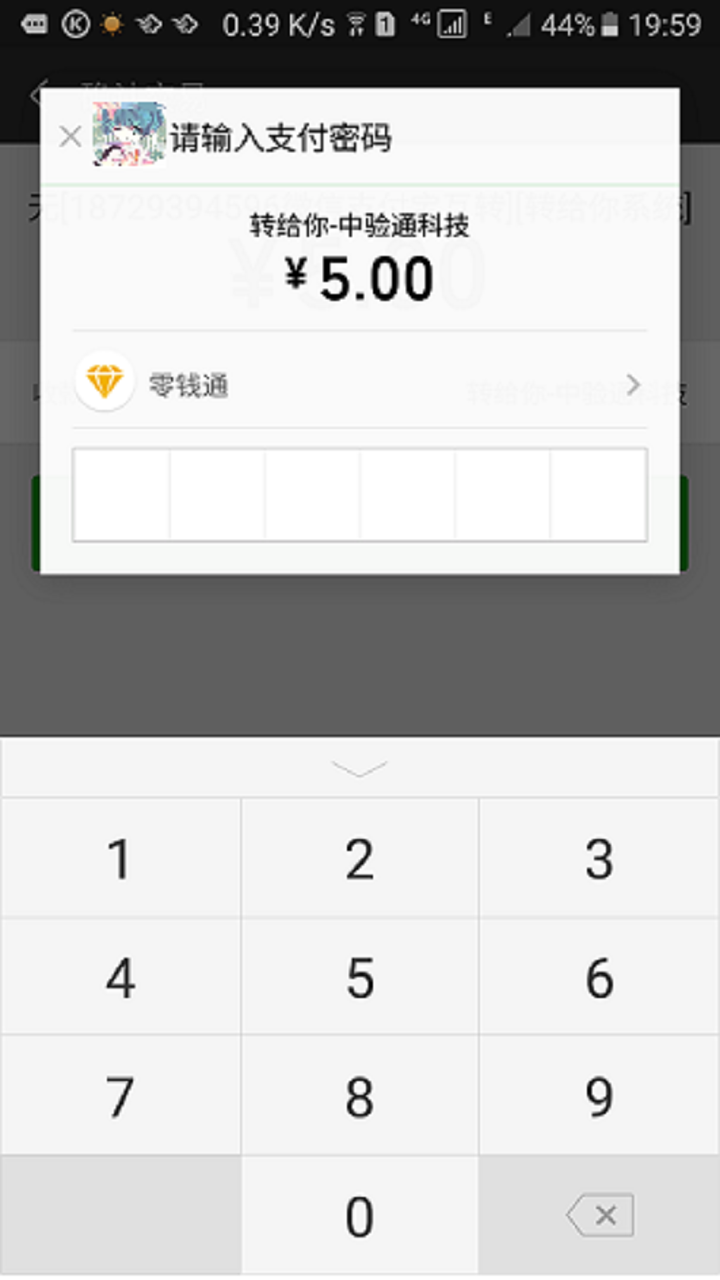
Task: Enter digit 4 on keypad
Action: click(x=120, y=977)
